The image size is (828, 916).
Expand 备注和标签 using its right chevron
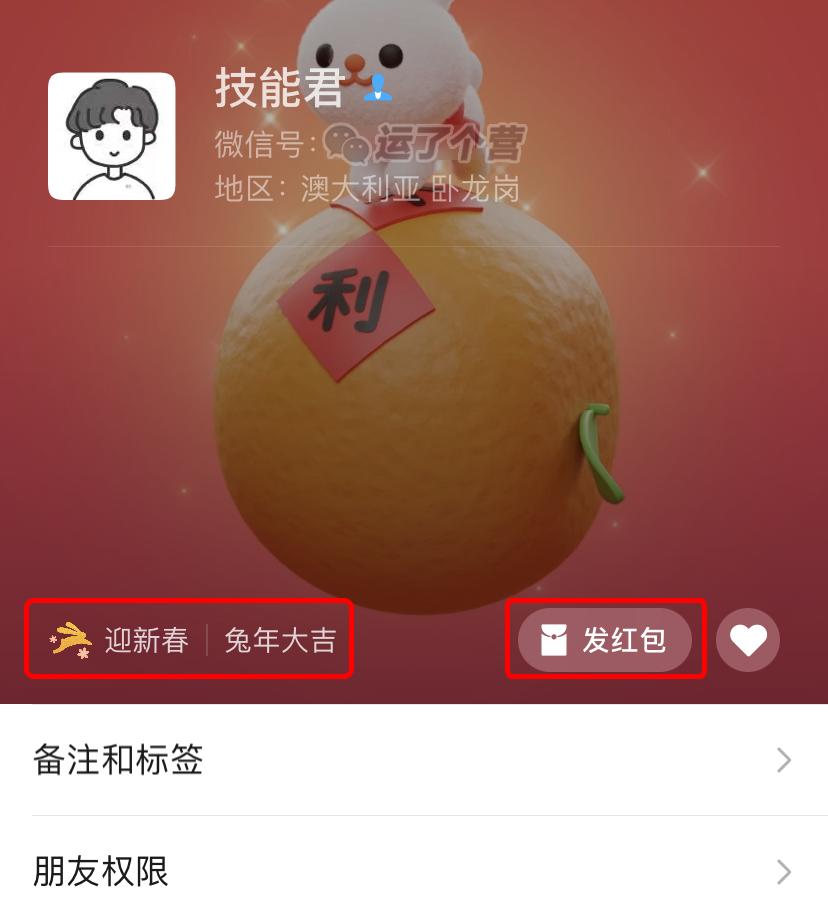pyautogui.click(x=784, y=761)
